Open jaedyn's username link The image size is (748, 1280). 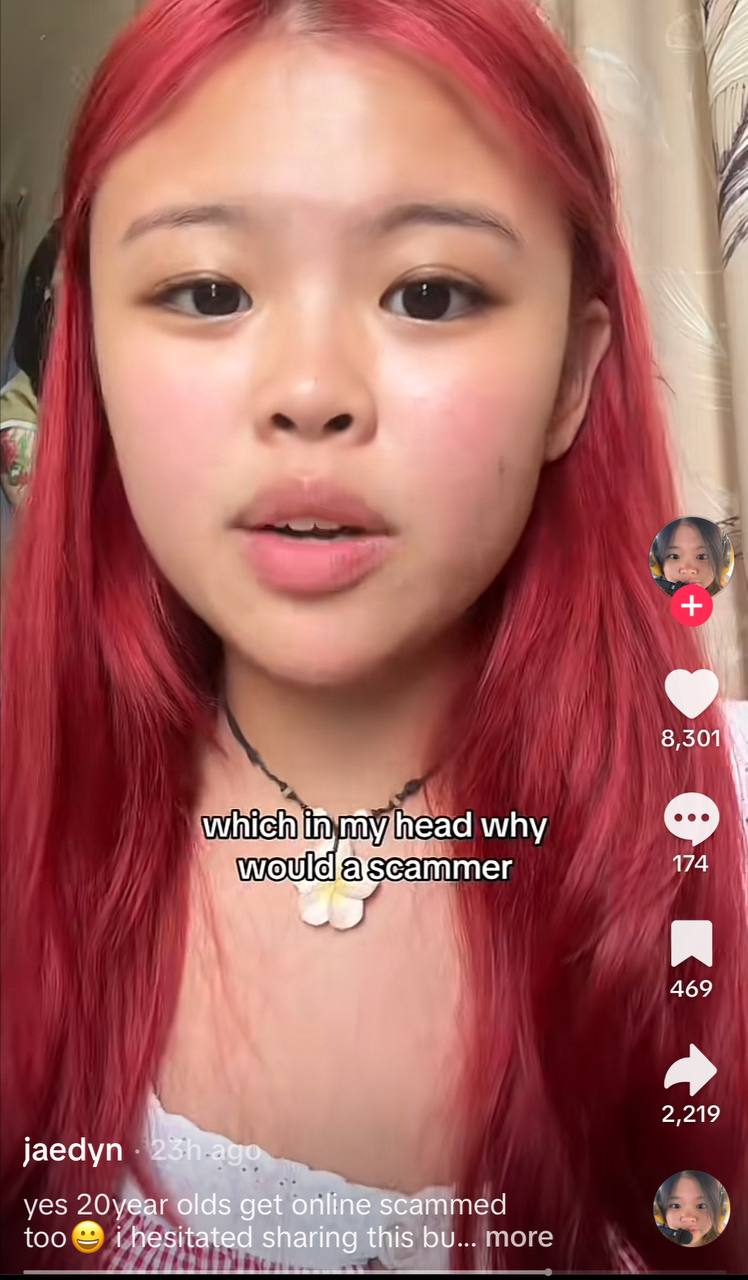(73, 1150)
